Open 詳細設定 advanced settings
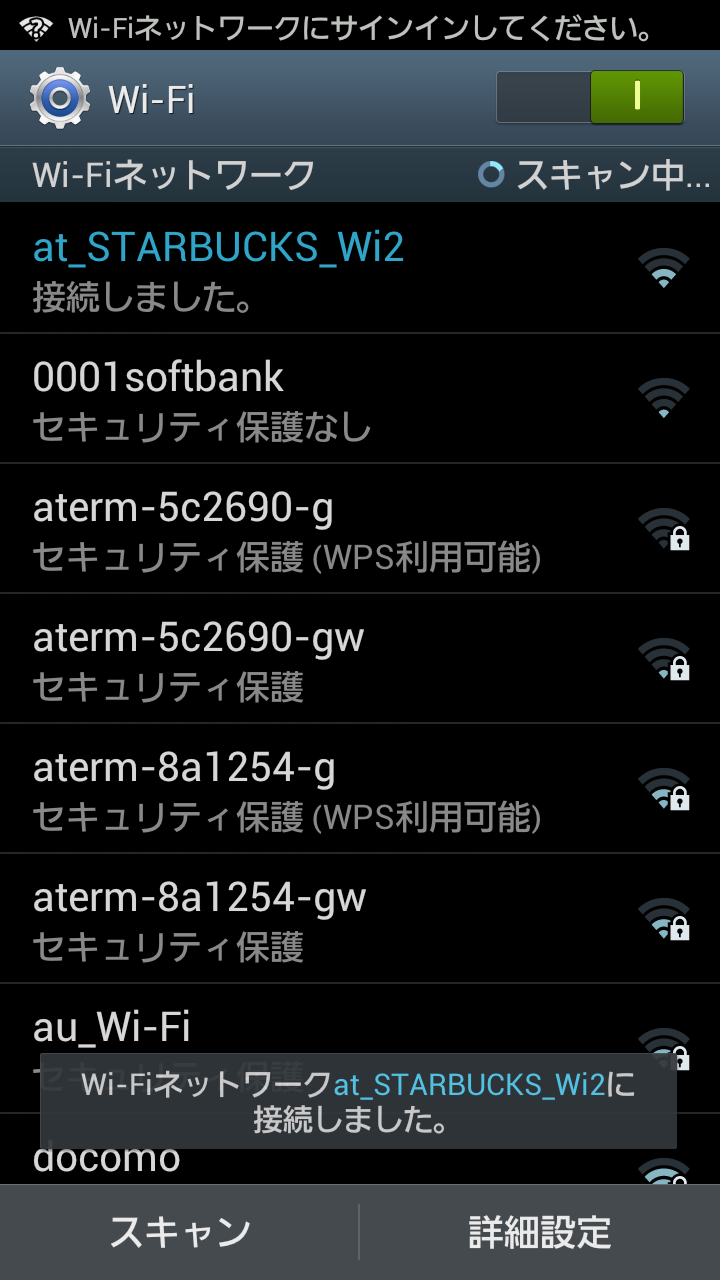This screenshot has width=720, height=1280. pyautogui.click(x=540, y=1232)
